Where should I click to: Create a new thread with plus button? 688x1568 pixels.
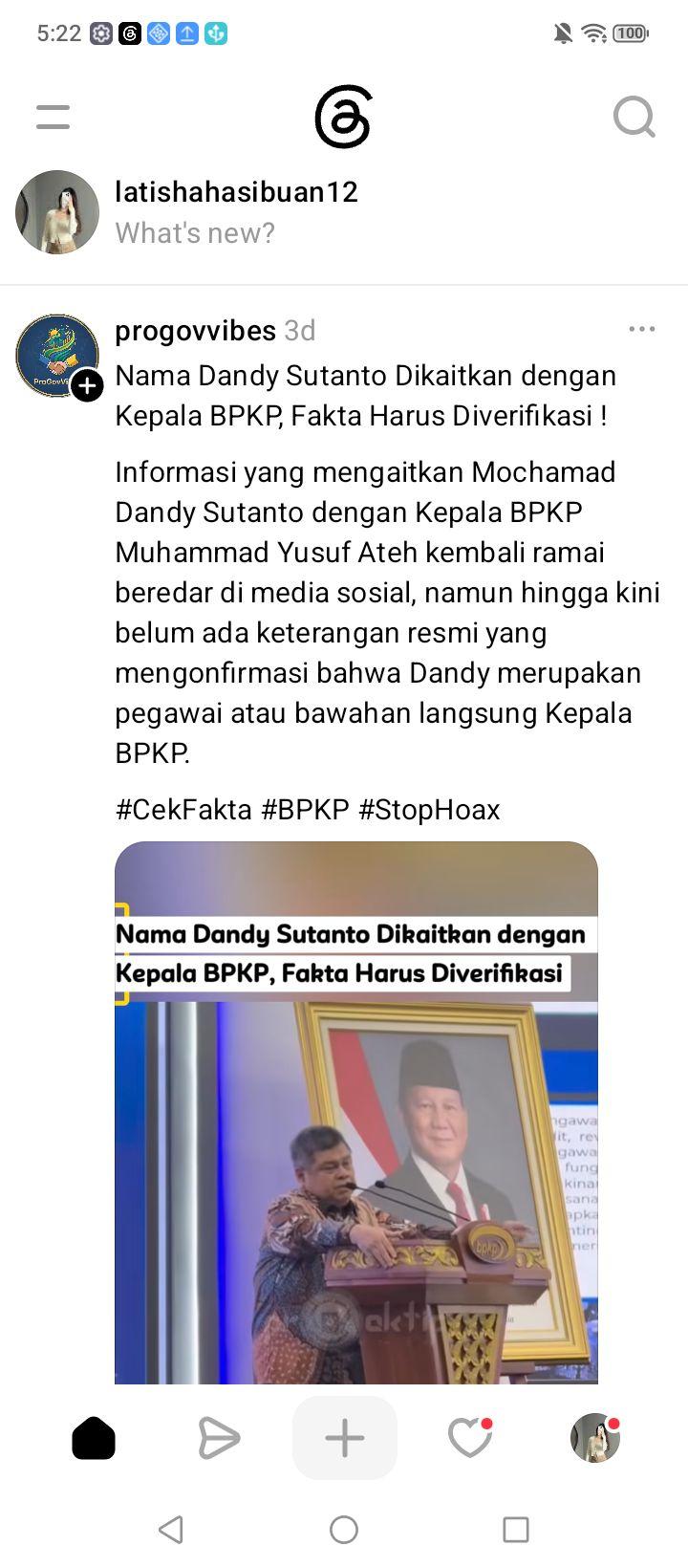[x=345, y=1438]
